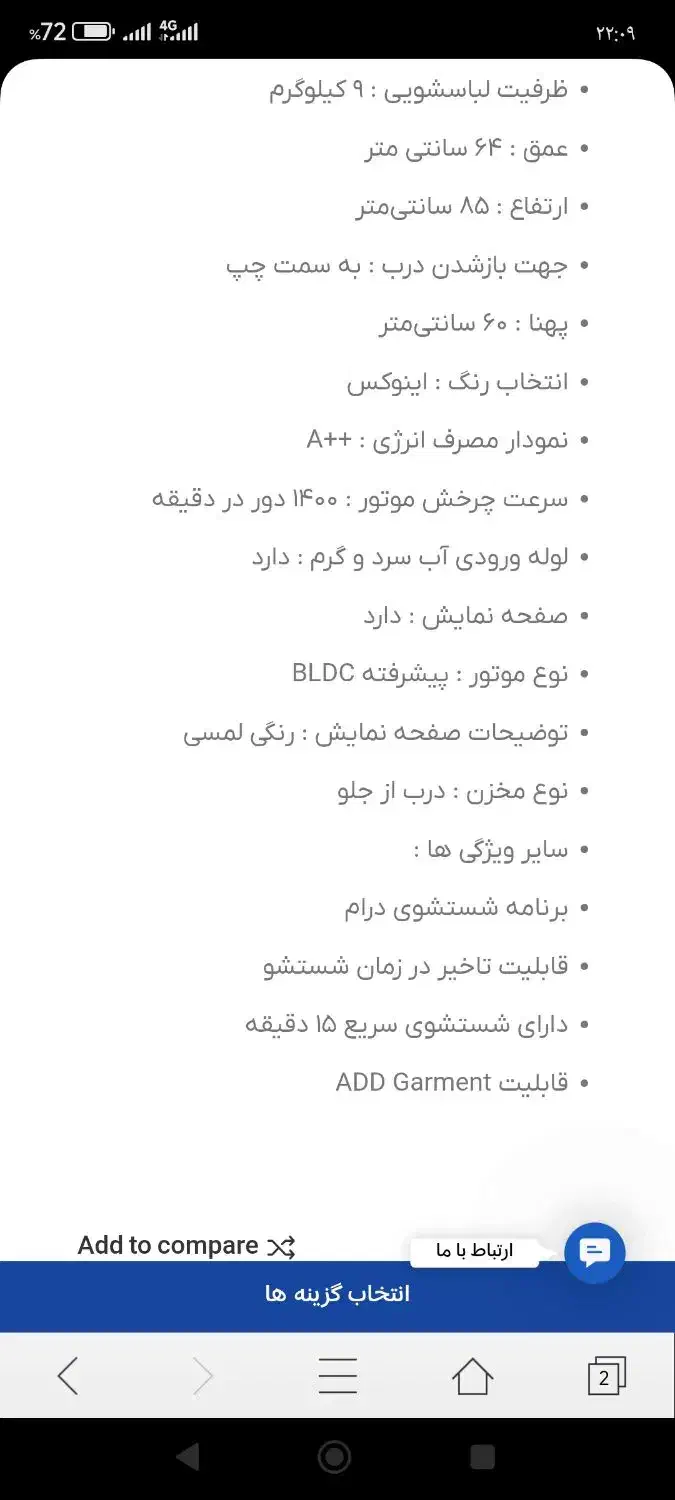The image size is (675, 1500).
Task: Go back to previous browser page
Action: (68, 1377)
